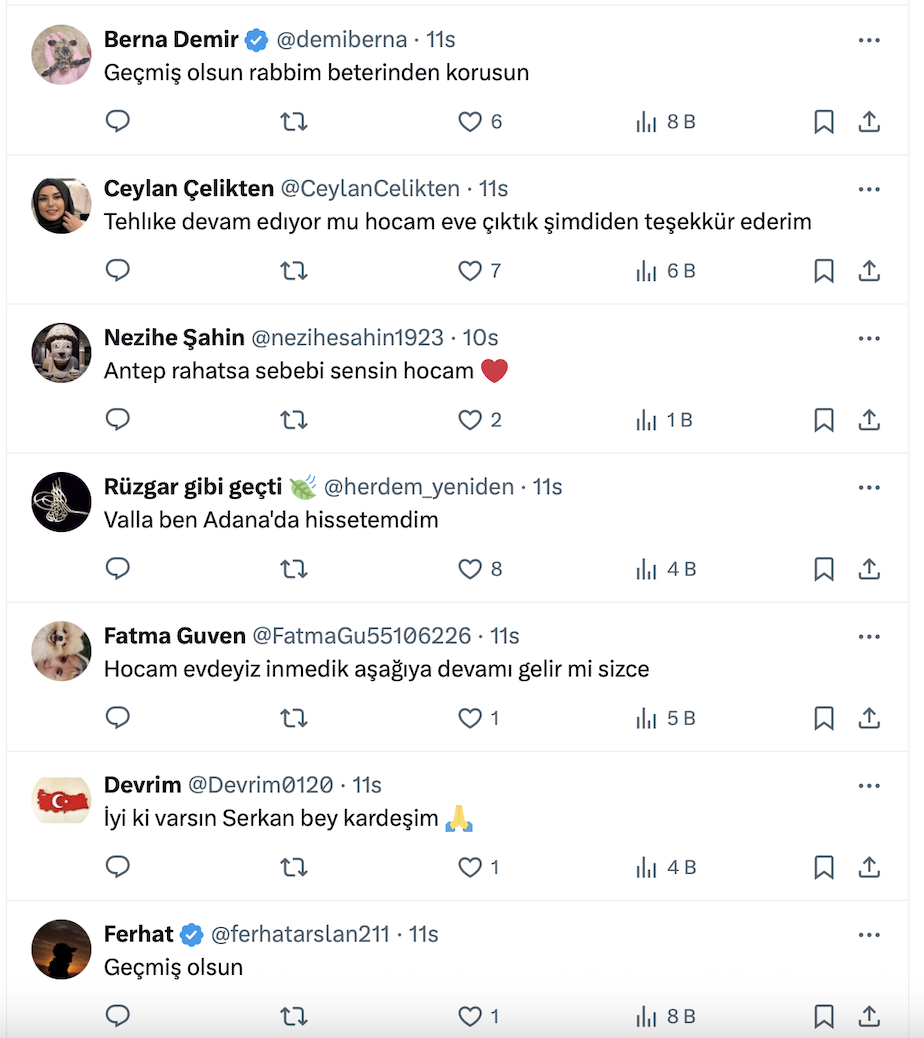
Task: Share Nezihe Şahin's reply
Action: 869,420
